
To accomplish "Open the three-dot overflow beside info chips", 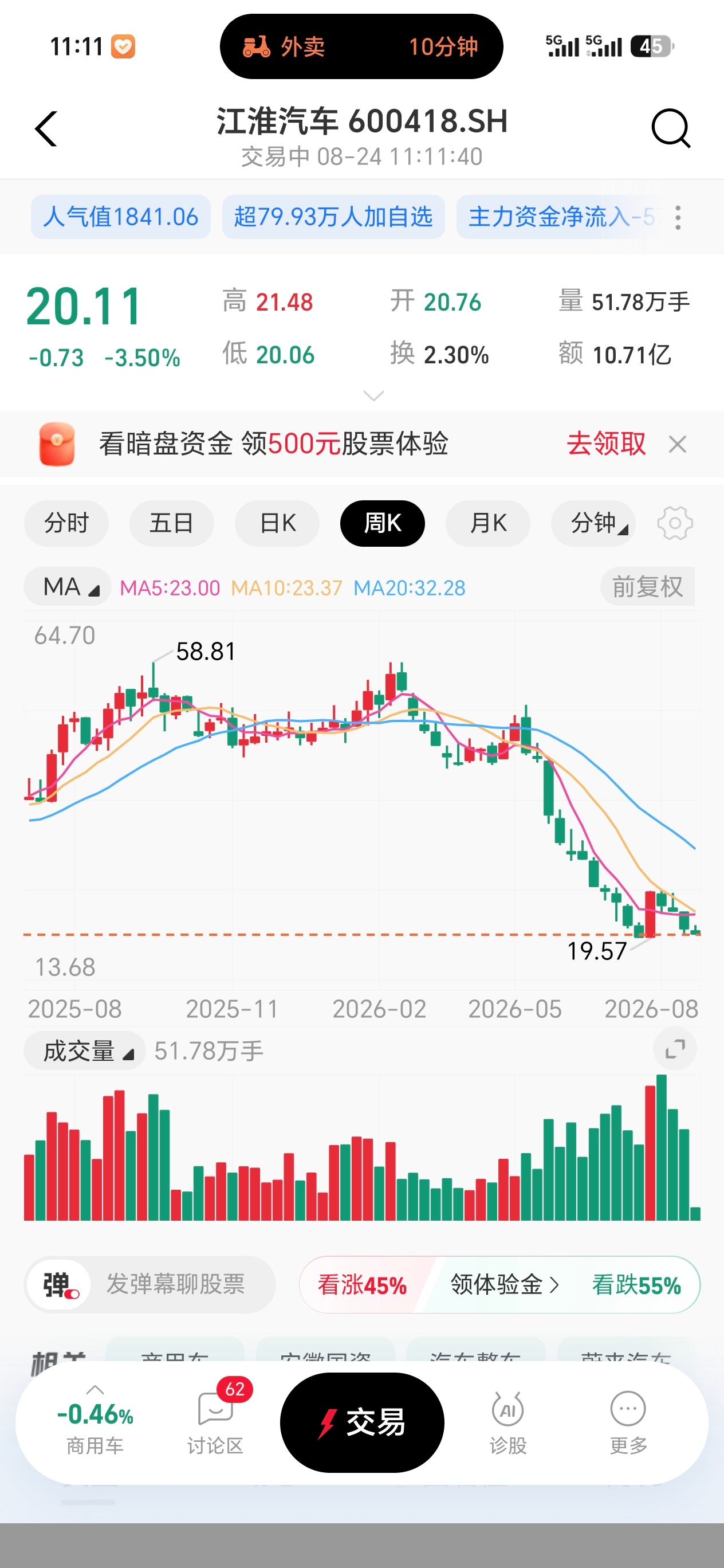I will click(x=678, y=217).
